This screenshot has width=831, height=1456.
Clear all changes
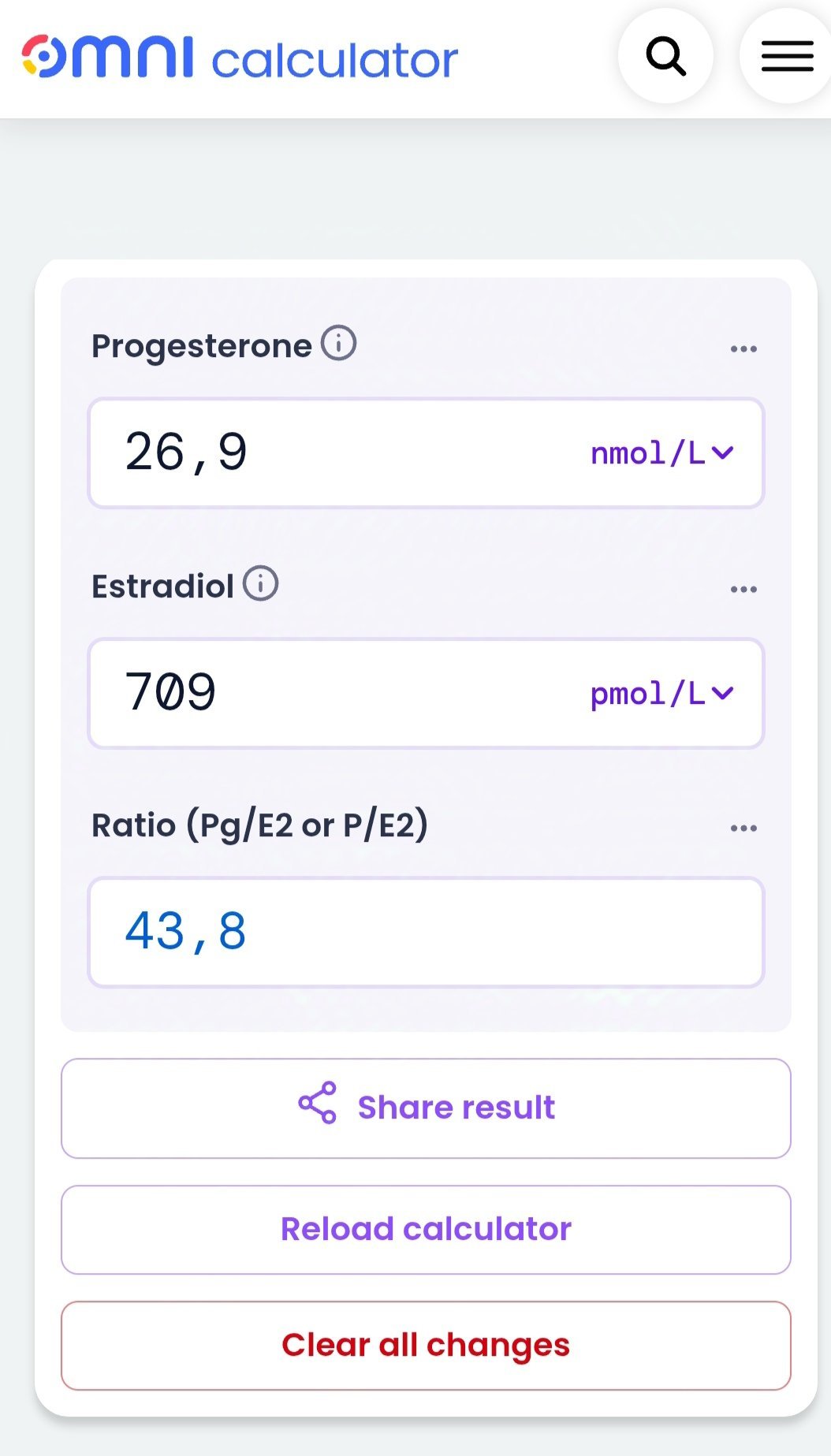(x=426, y=1346)
